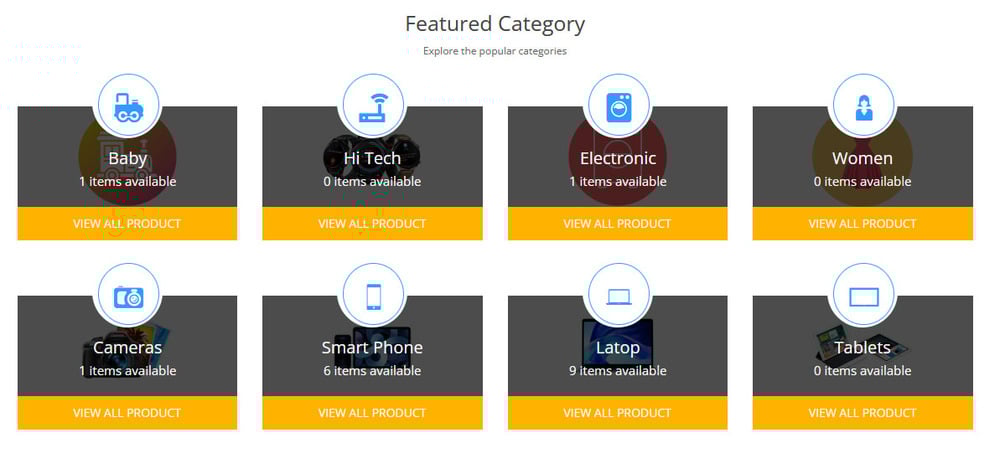
Task: View all products in Baby category
Action: click(127, 223)
